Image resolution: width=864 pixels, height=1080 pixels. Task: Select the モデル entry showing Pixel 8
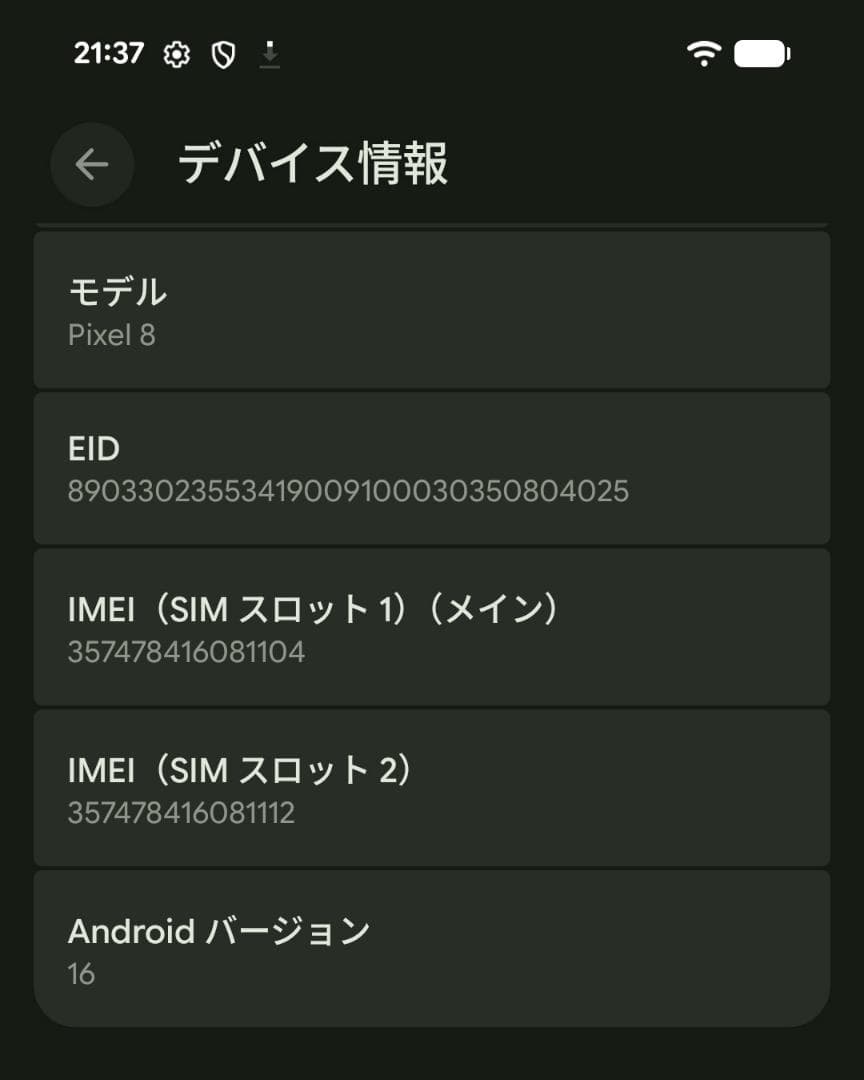pyautogui.click(x=432, y=308)
